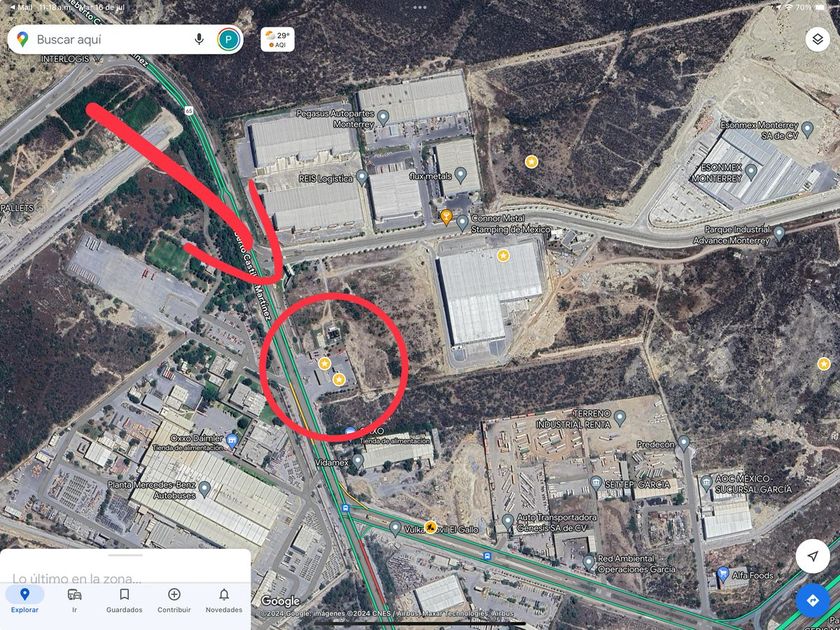Switch to the Ir tab
The height and width of the screenshot is (630, 840).
point(74,600)
